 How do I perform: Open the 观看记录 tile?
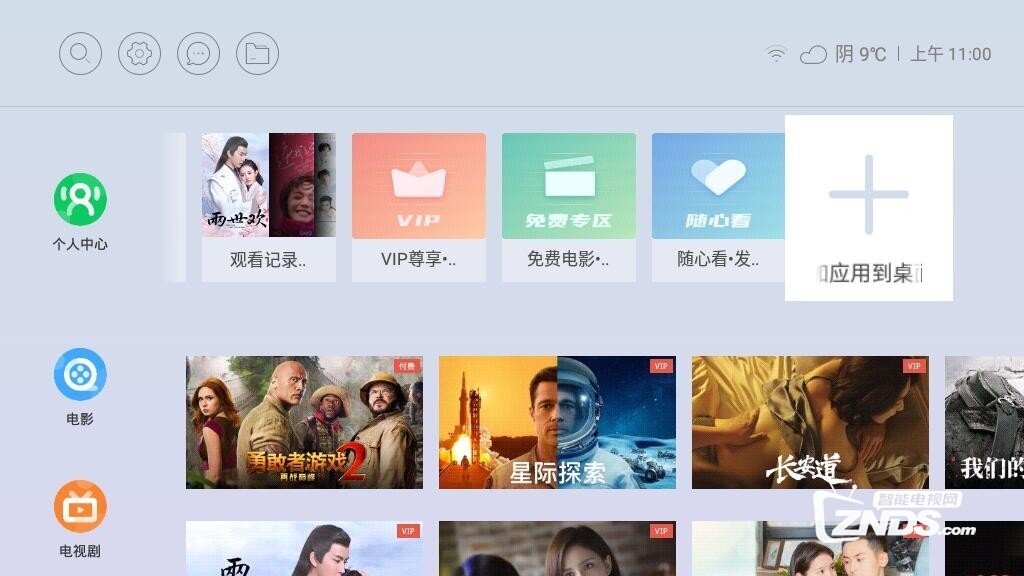[x=268, y=206]
